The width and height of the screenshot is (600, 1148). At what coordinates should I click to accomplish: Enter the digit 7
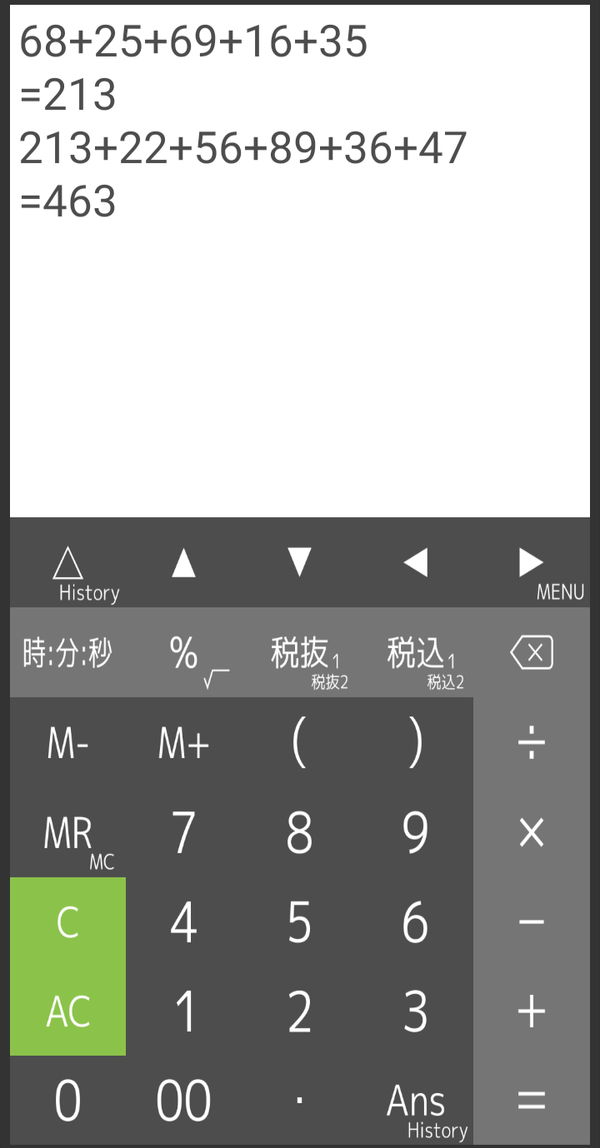184,832
